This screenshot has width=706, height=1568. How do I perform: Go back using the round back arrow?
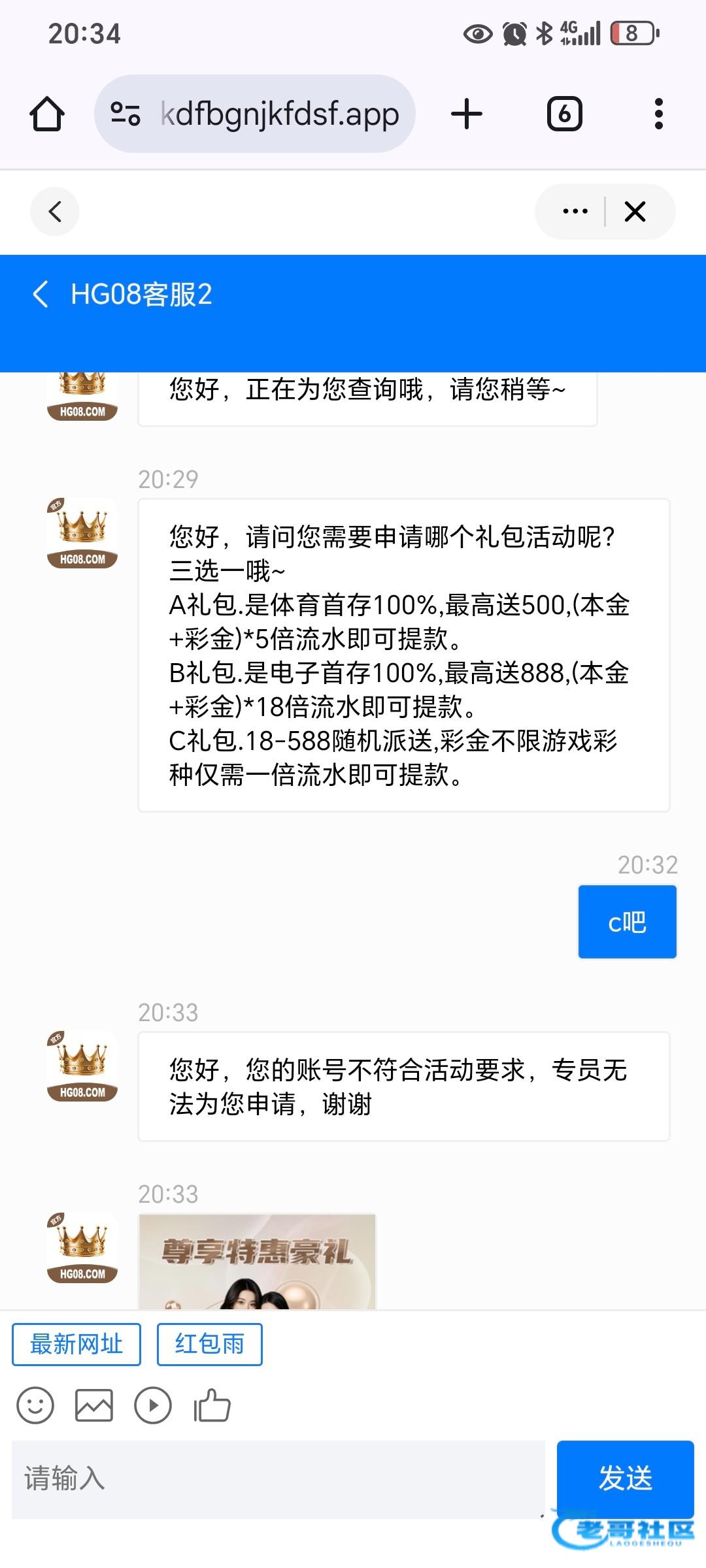(55, 212)
